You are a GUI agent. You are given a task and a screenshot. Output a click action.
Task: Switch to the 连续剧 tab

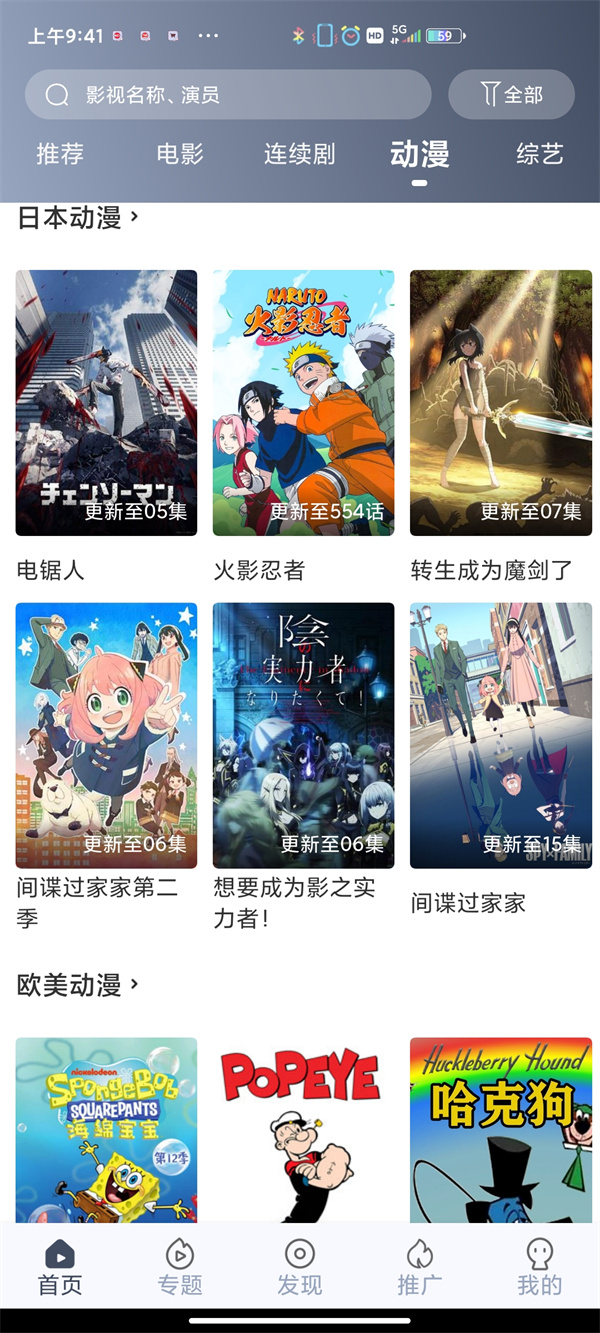299,154
